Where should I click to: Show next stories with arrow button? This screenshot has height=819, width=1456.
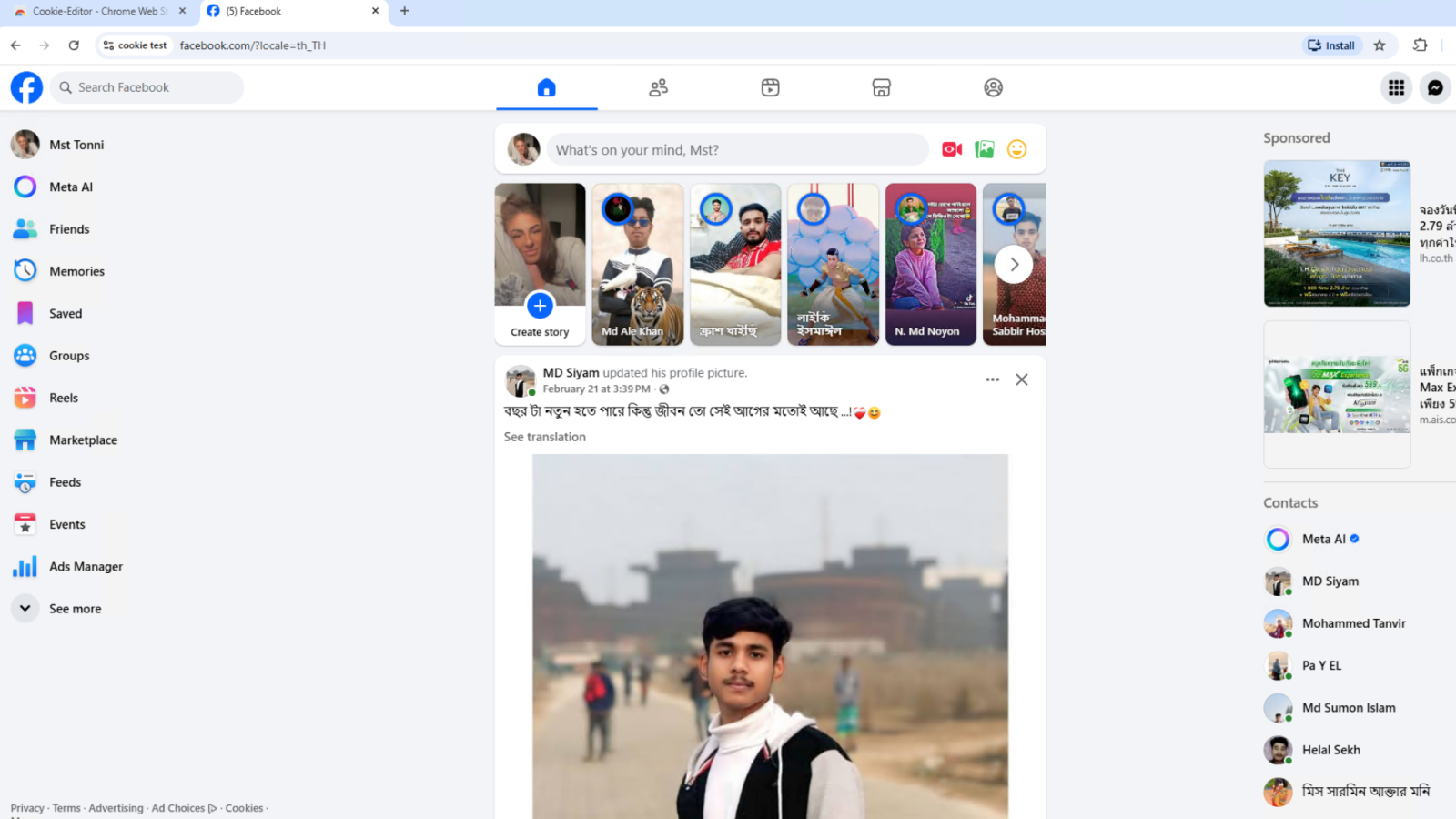(1014, 265)
